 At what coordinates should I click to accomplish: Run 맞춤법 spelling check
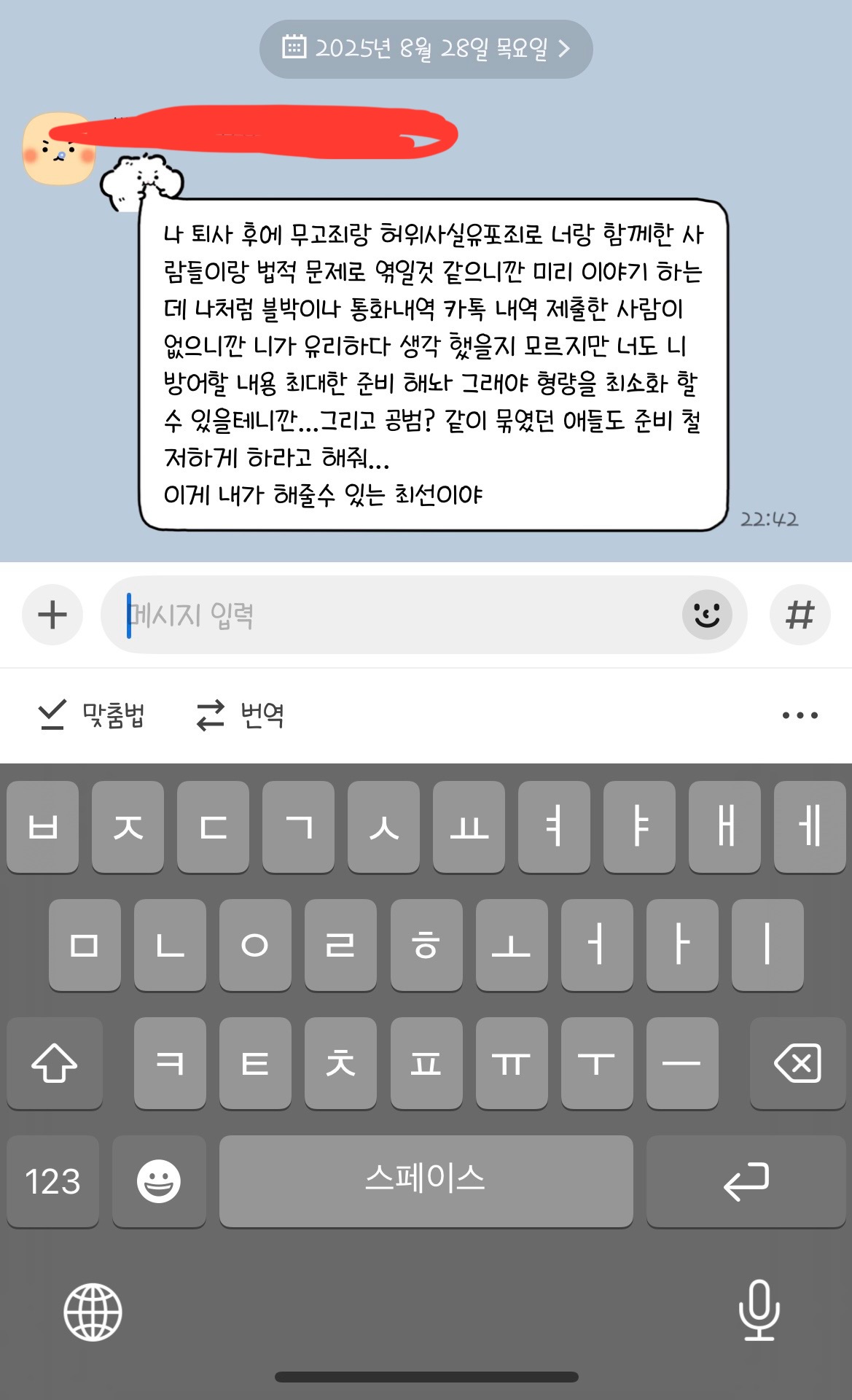(x=92, y=715)
